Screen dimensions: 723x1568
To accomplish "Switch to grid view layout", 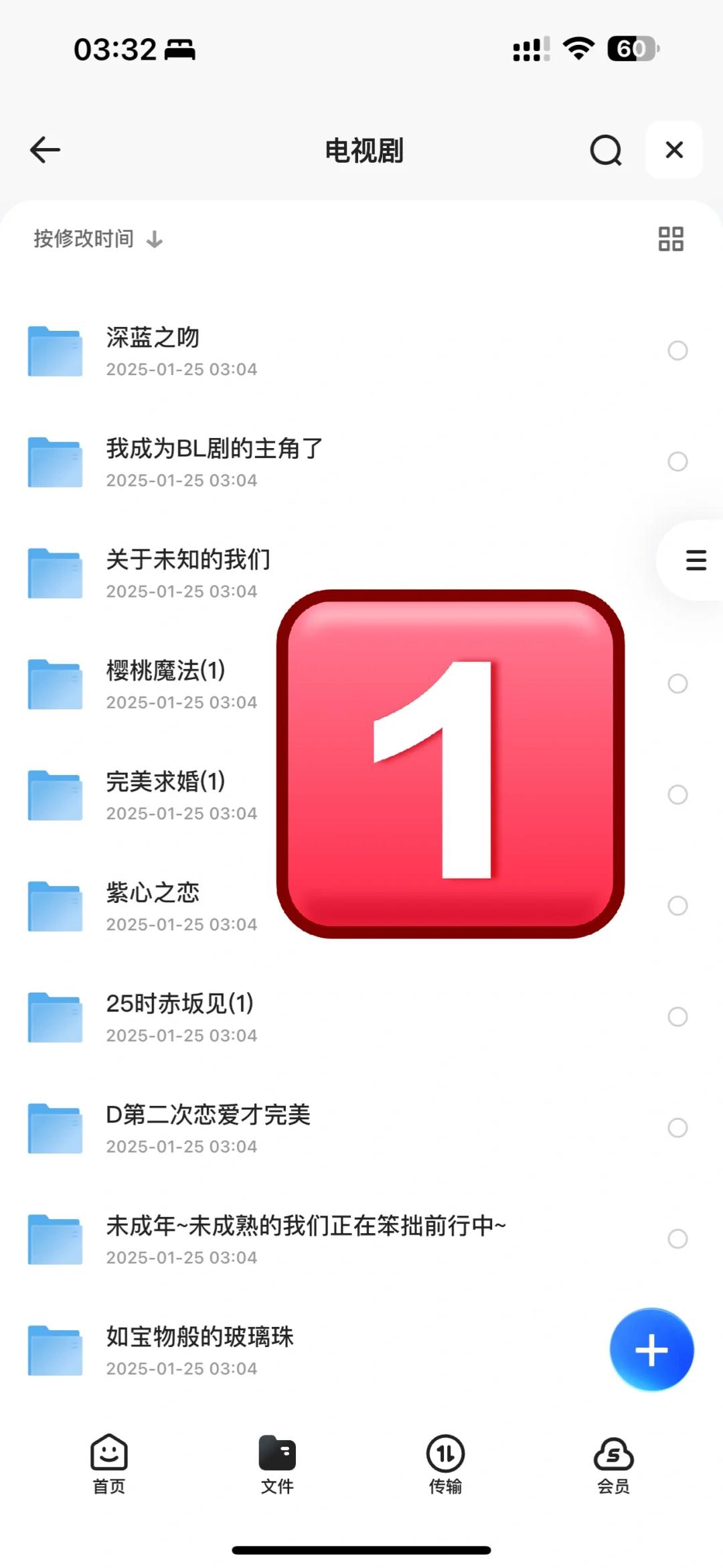I will point(671,239).
